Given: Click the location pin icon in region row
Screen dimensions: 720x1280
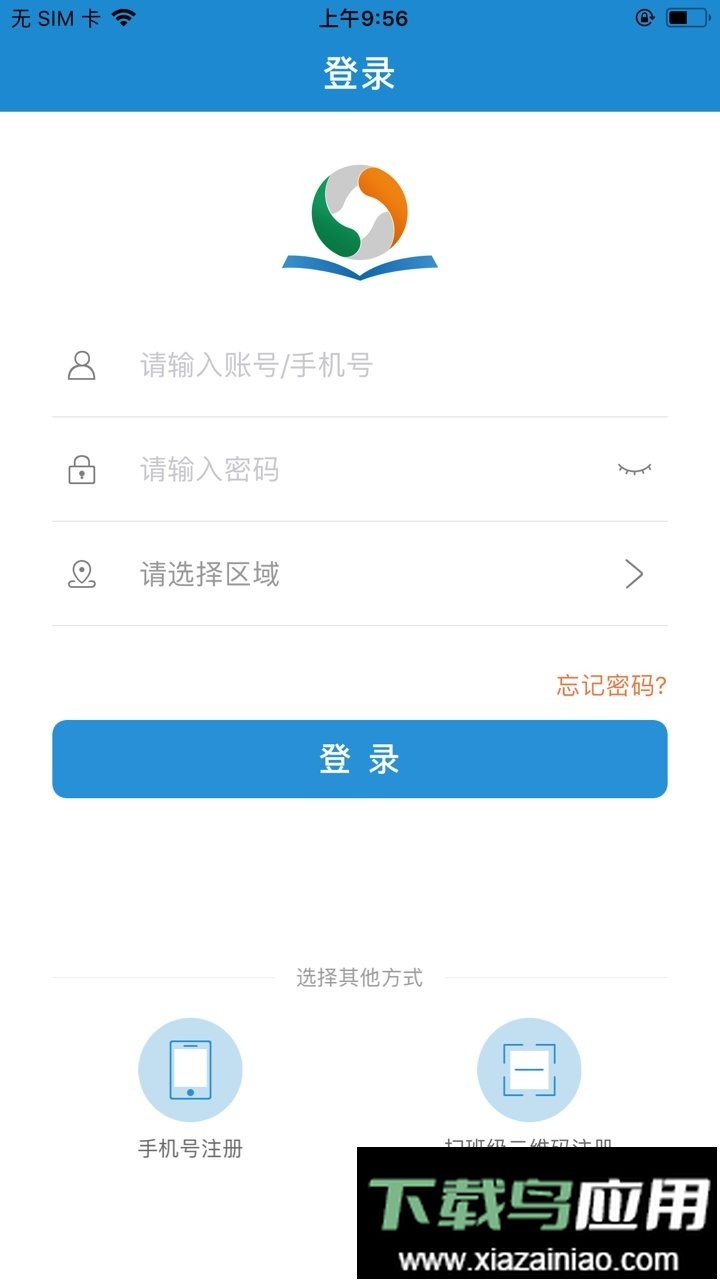Looking at the screenshot, I should pyautogui.click(x=83, y=573).
